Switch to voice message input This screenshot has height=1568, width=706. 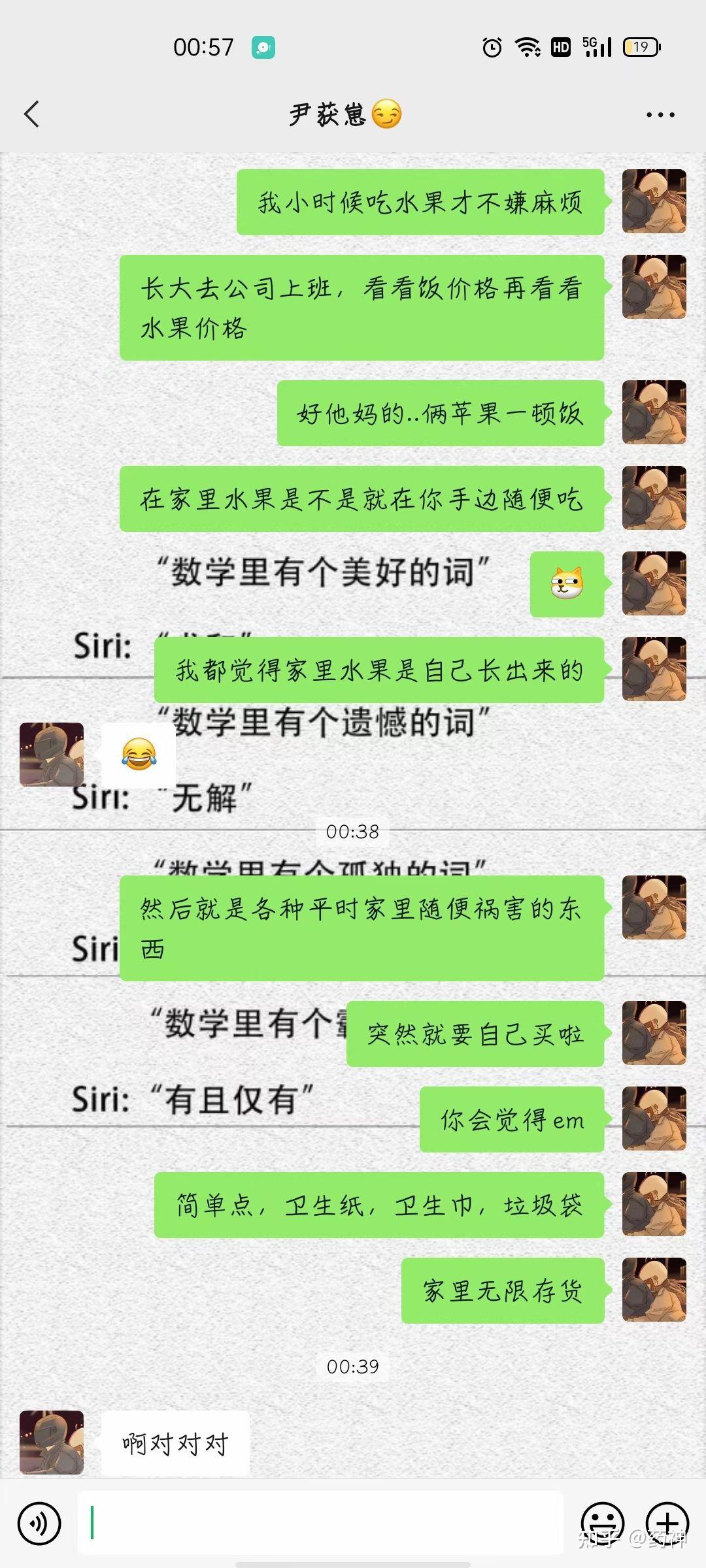[40, 1524]
